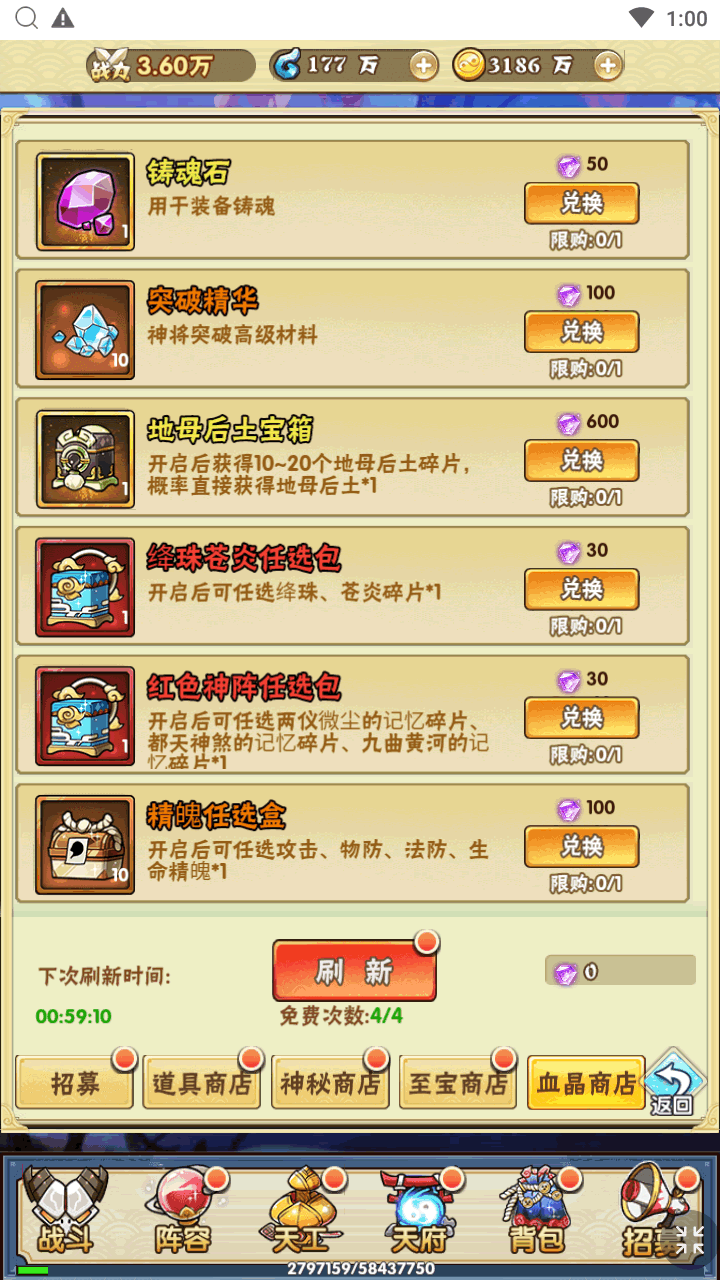This screenshot has width=720, height=1280.
Task: Open the 阵容 lineup section
Action: click(183, 1215)
